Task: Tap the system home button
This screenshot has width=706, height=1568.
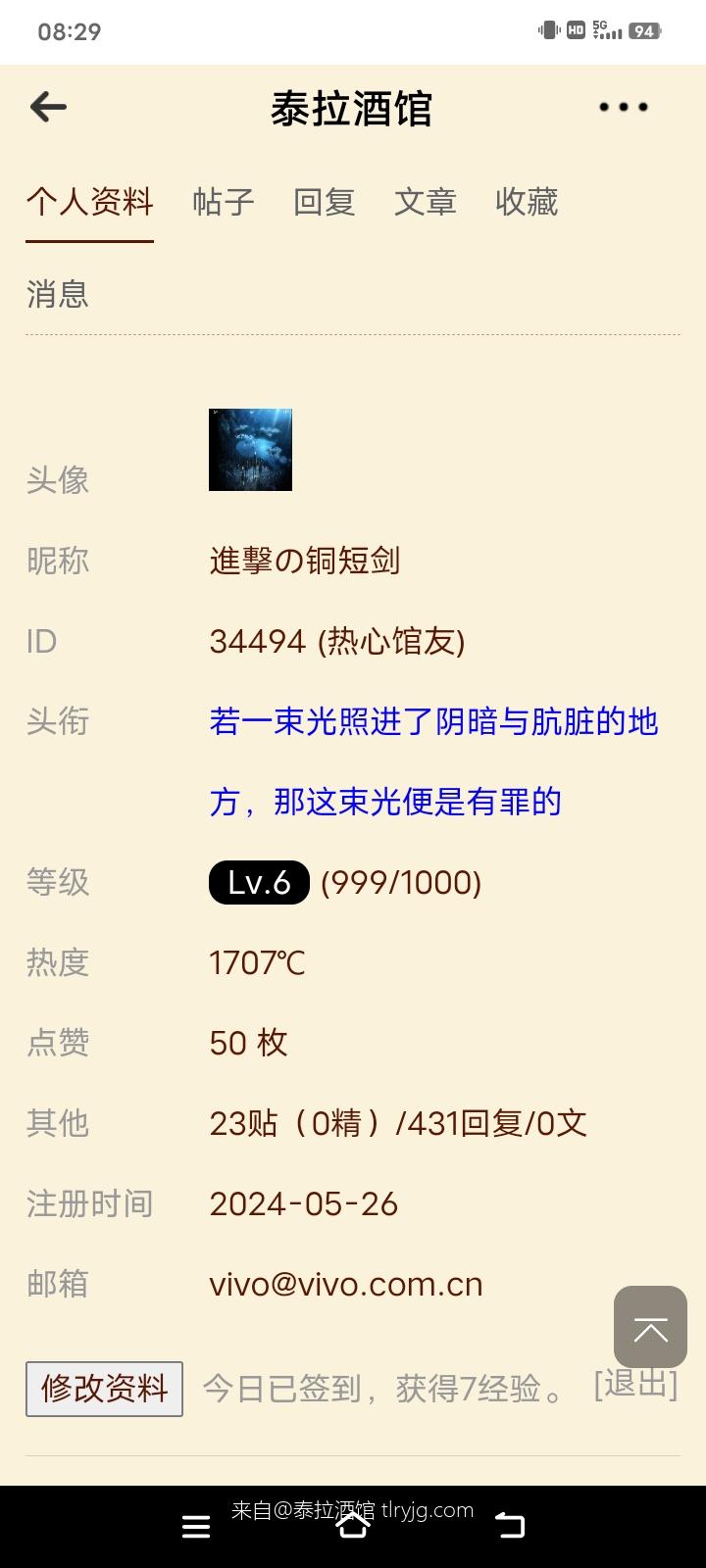Action: click(x=353, y=1526)
